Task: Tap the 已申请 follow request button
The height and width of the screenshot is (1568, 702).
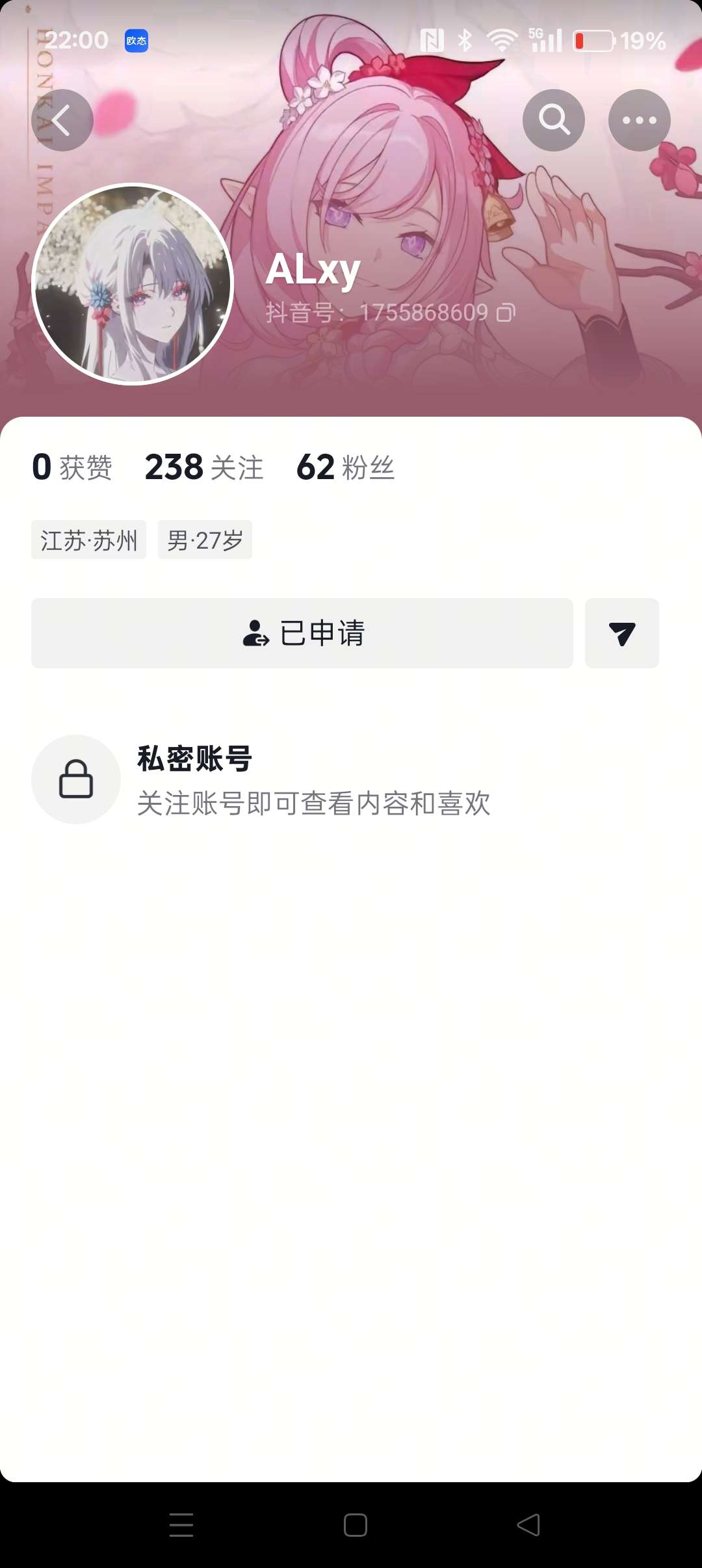Action: click(302, 633)
